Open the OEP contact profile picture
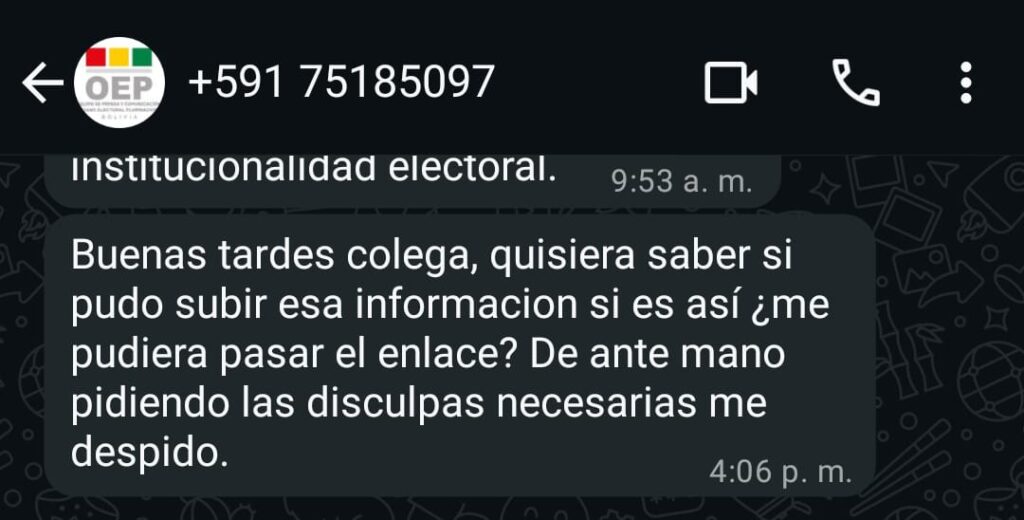Image resolution: width=1024 pixels, height=520 pixels. click(119, 83)
